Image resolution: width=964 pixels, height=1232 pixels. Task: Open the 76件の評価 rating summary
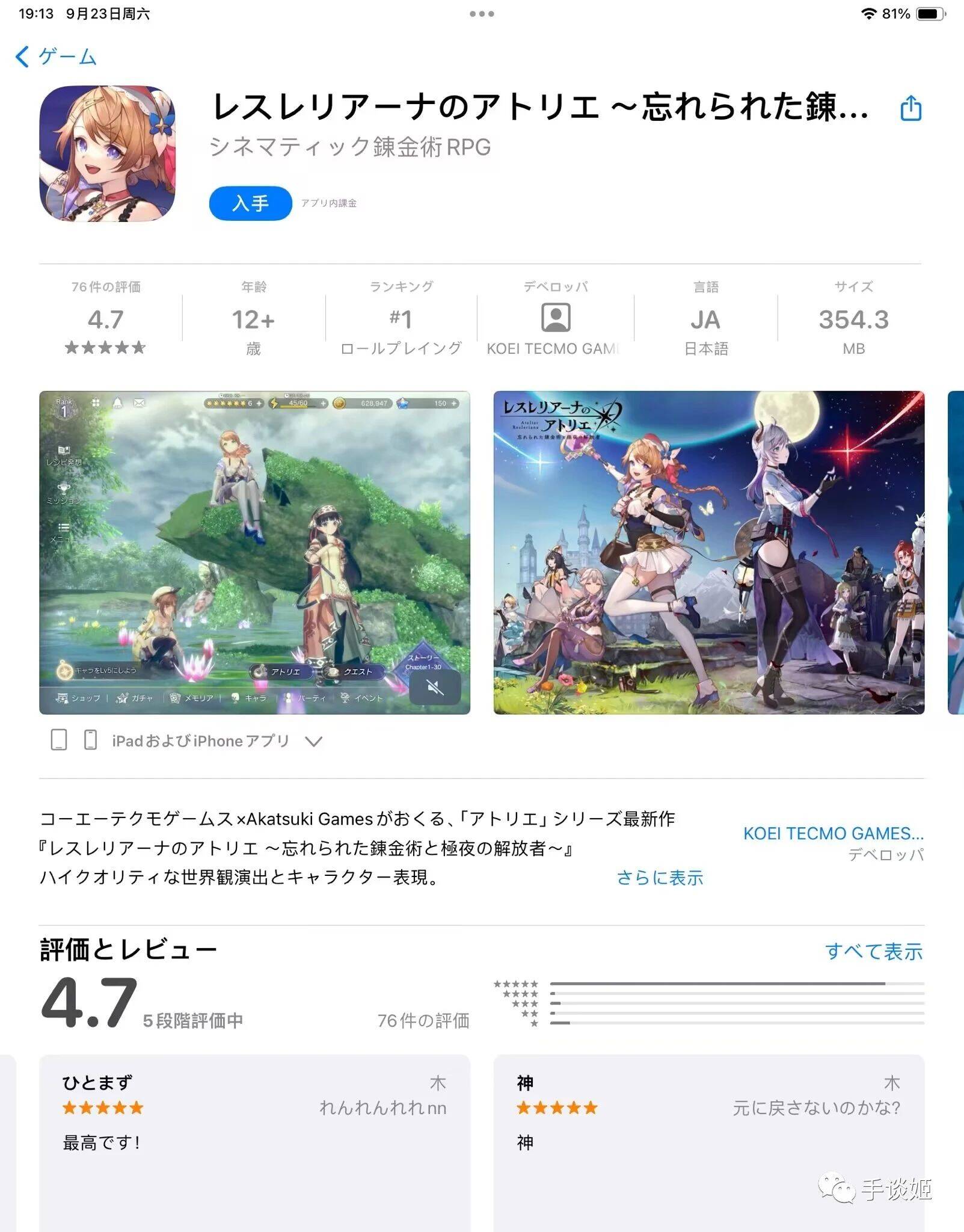(106, 319)
